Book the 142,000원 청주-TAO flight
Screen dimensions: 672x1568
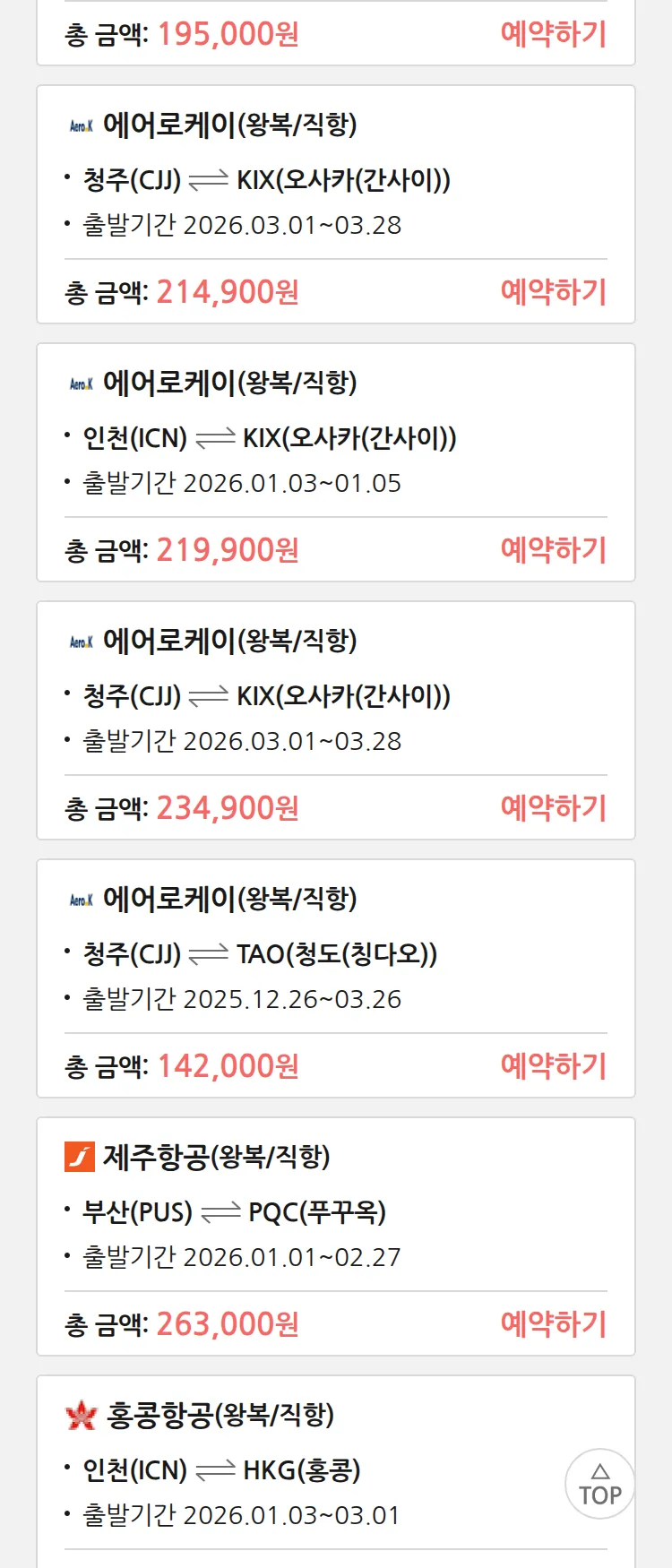tap(553, 1066)
